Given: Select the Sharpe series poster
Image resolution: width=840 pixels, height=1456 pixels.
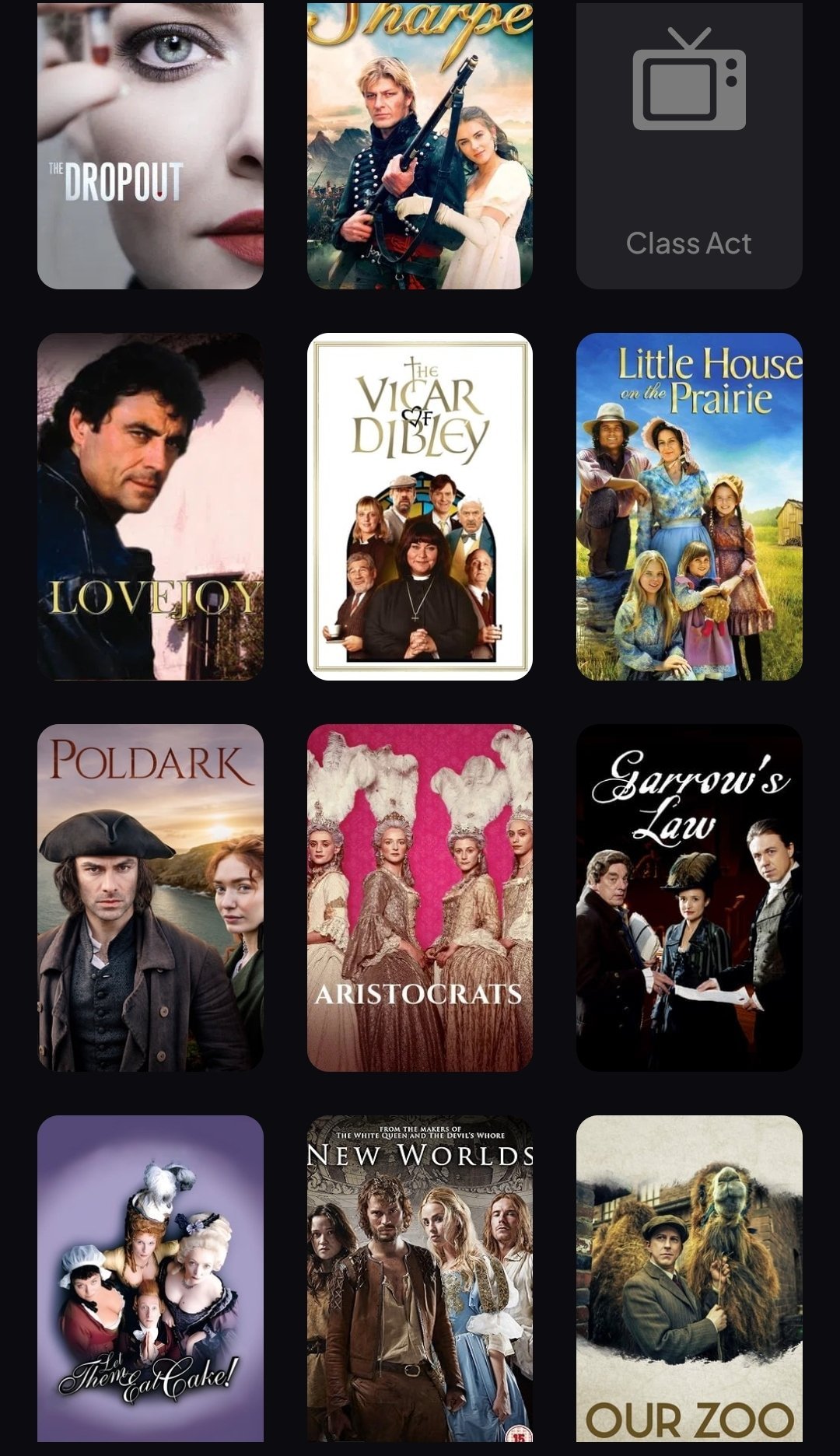Looking at the screenshot, I should coord(419,145).
